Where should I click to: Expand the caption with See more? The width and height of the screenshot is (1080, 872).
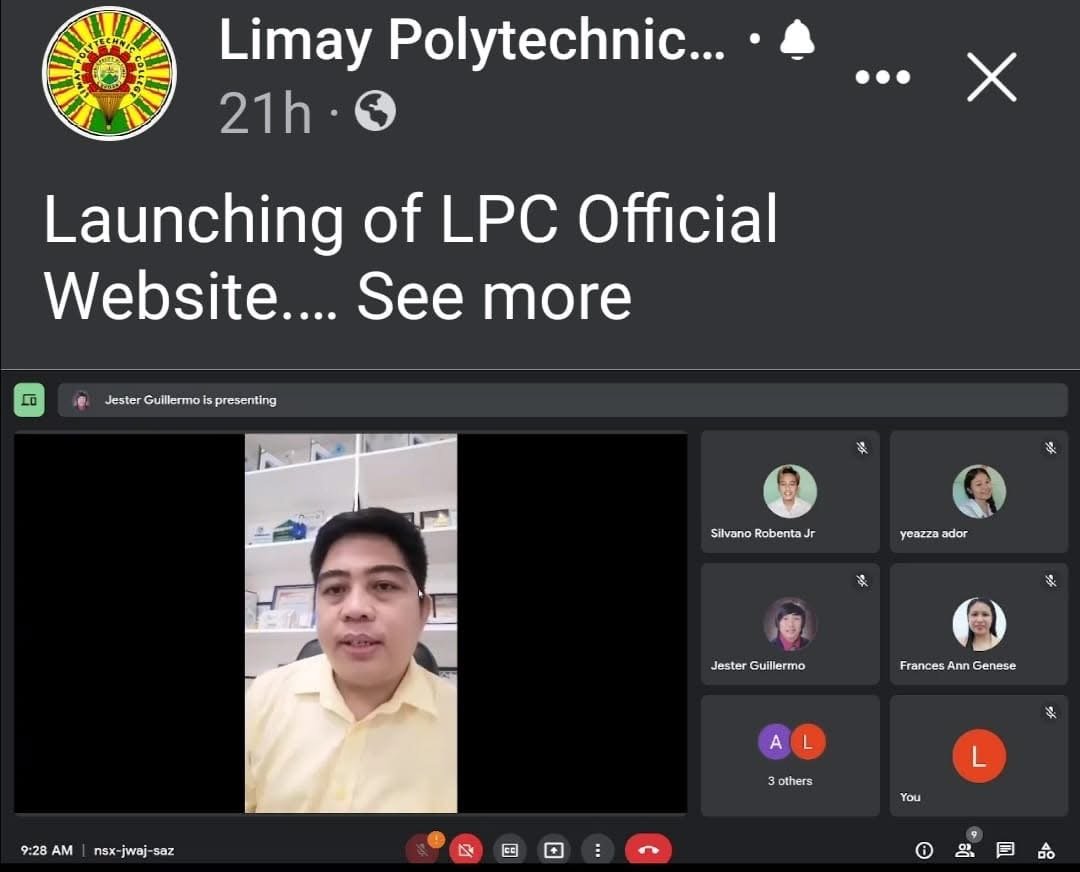(494, 296)
